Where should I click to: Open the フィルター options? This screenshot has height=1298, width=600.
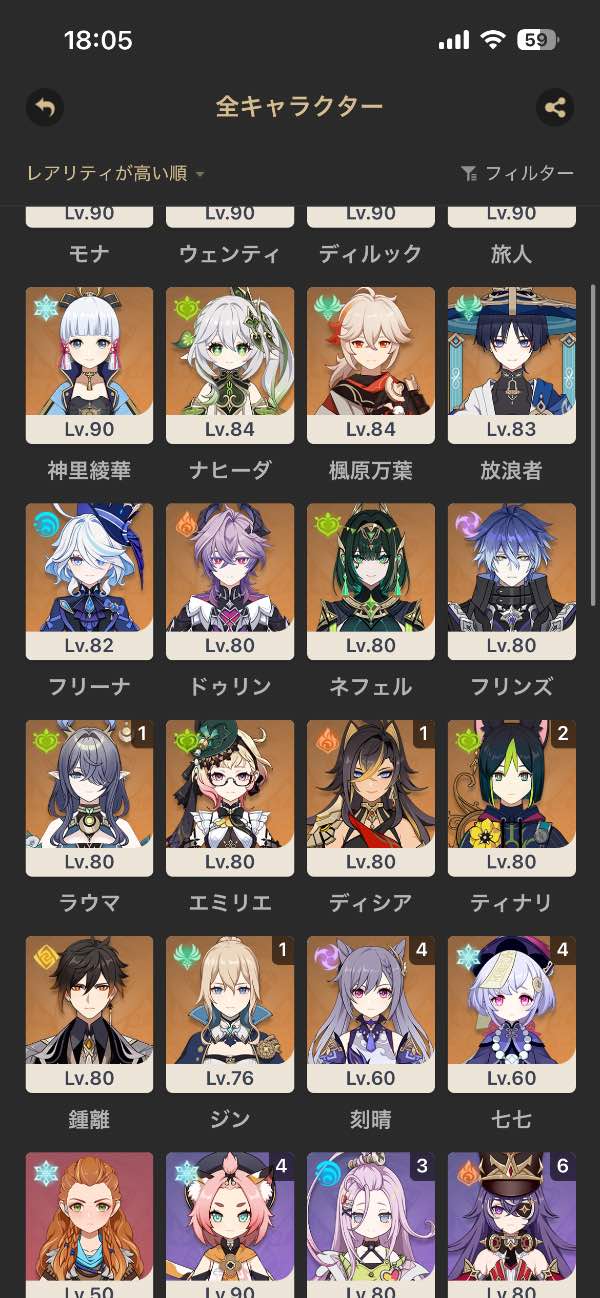(x=518, y=174)
